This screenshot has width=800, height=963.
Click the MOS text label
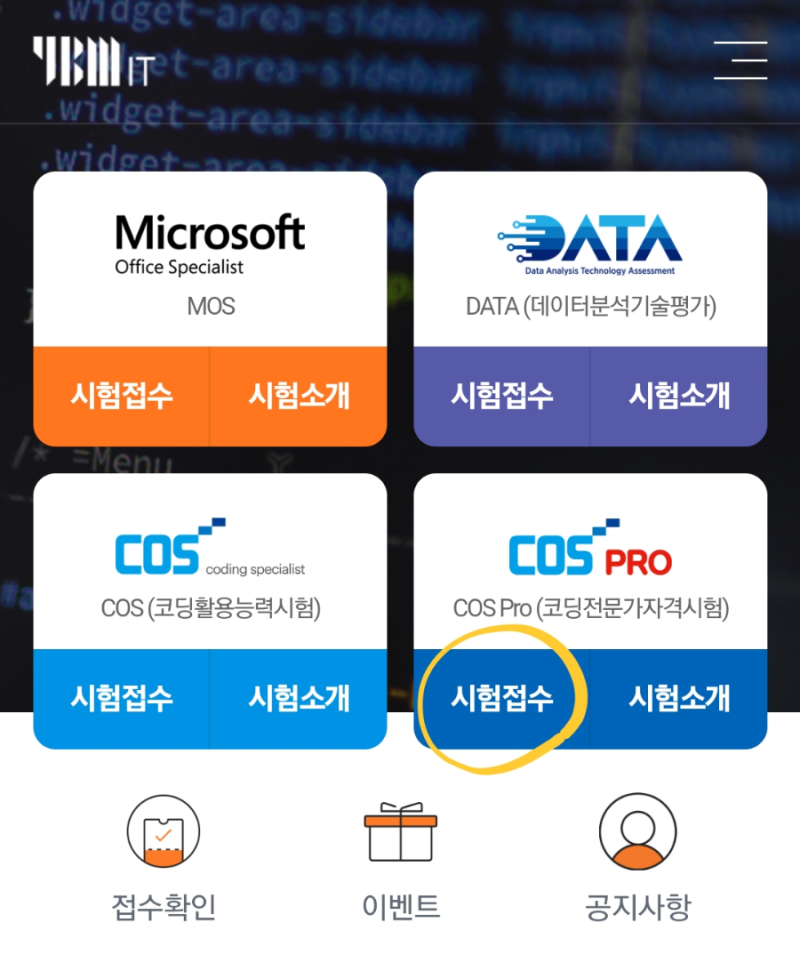point(209,307)
